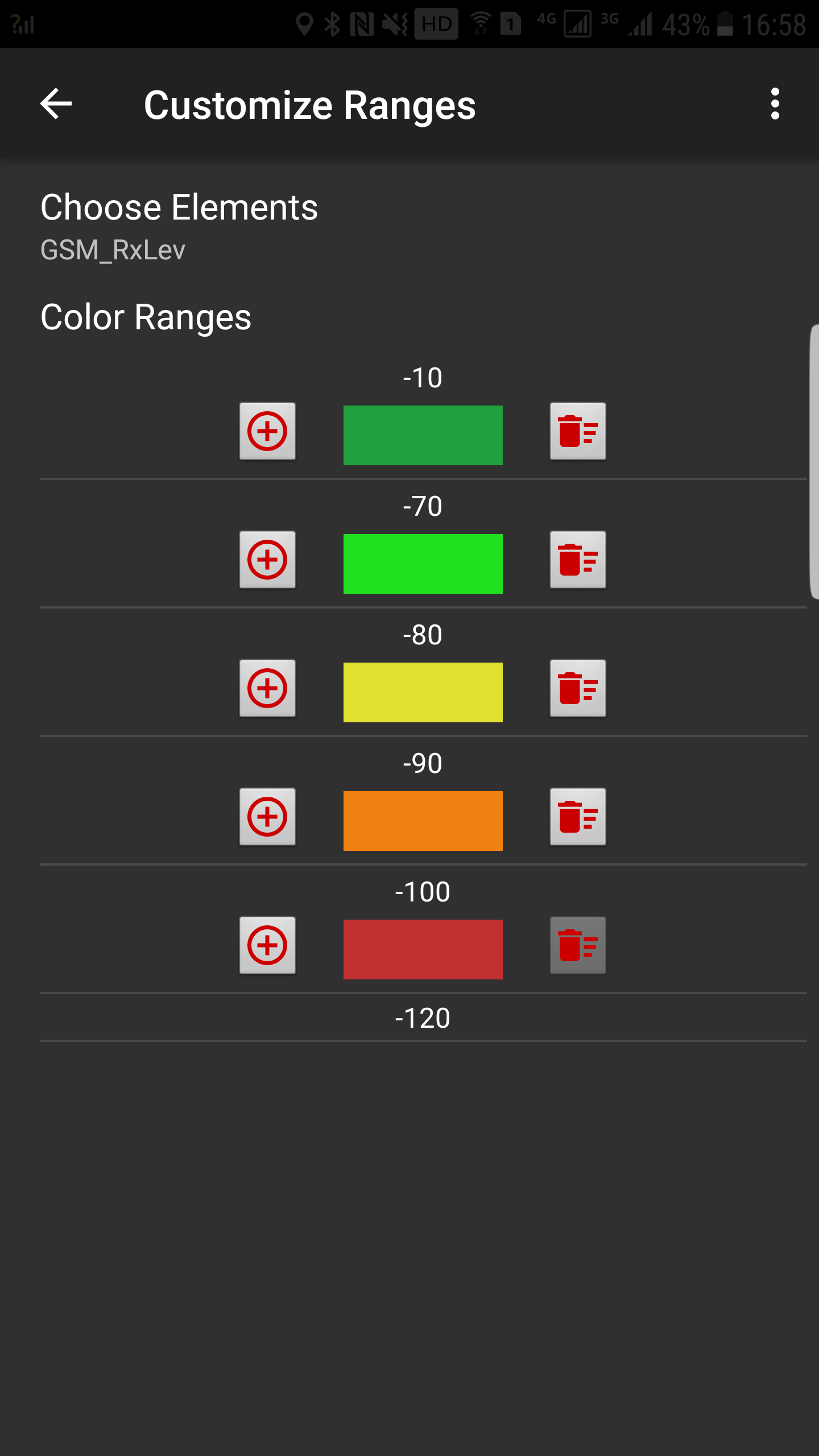The height and width of the screenshot is (1456, 819).
Task: Tap the red color swatch
Action: coord(423,949)
